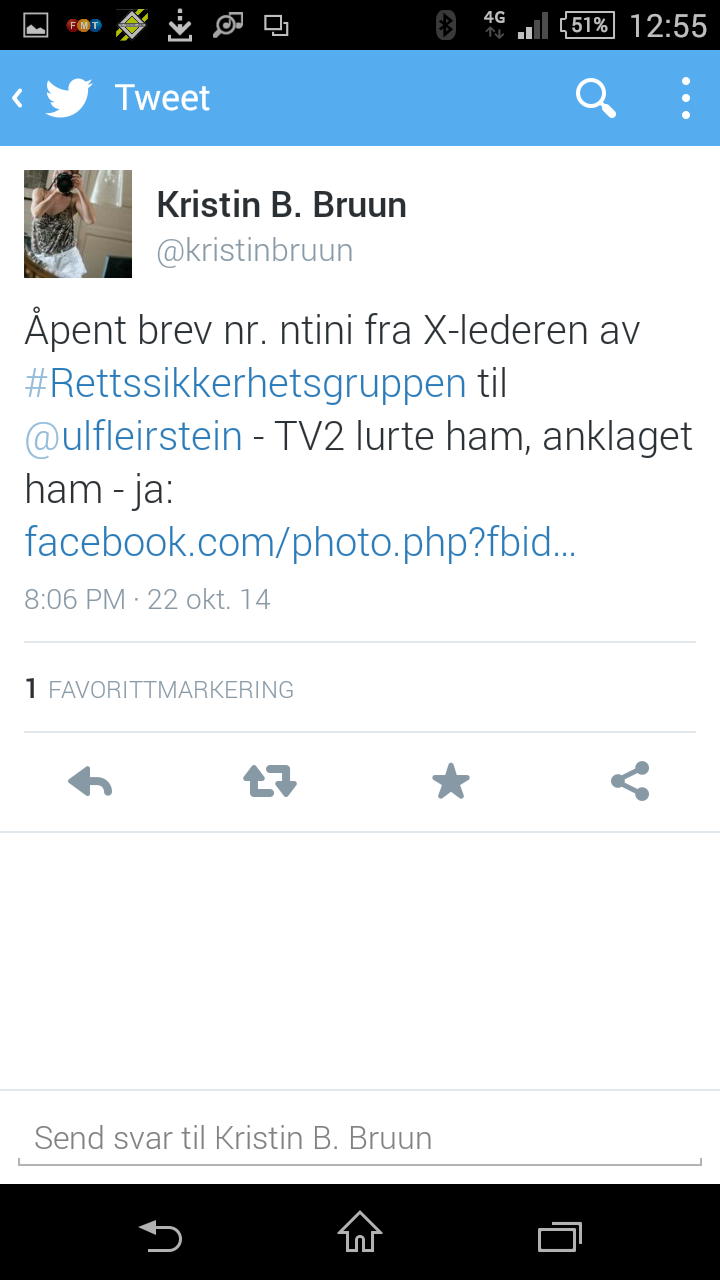Image resolution: width=720 pixels, height=1280 pixels.
Task: Open the search magnifier in the app bar
Action: pyautogui.click(x=595, y=98)
